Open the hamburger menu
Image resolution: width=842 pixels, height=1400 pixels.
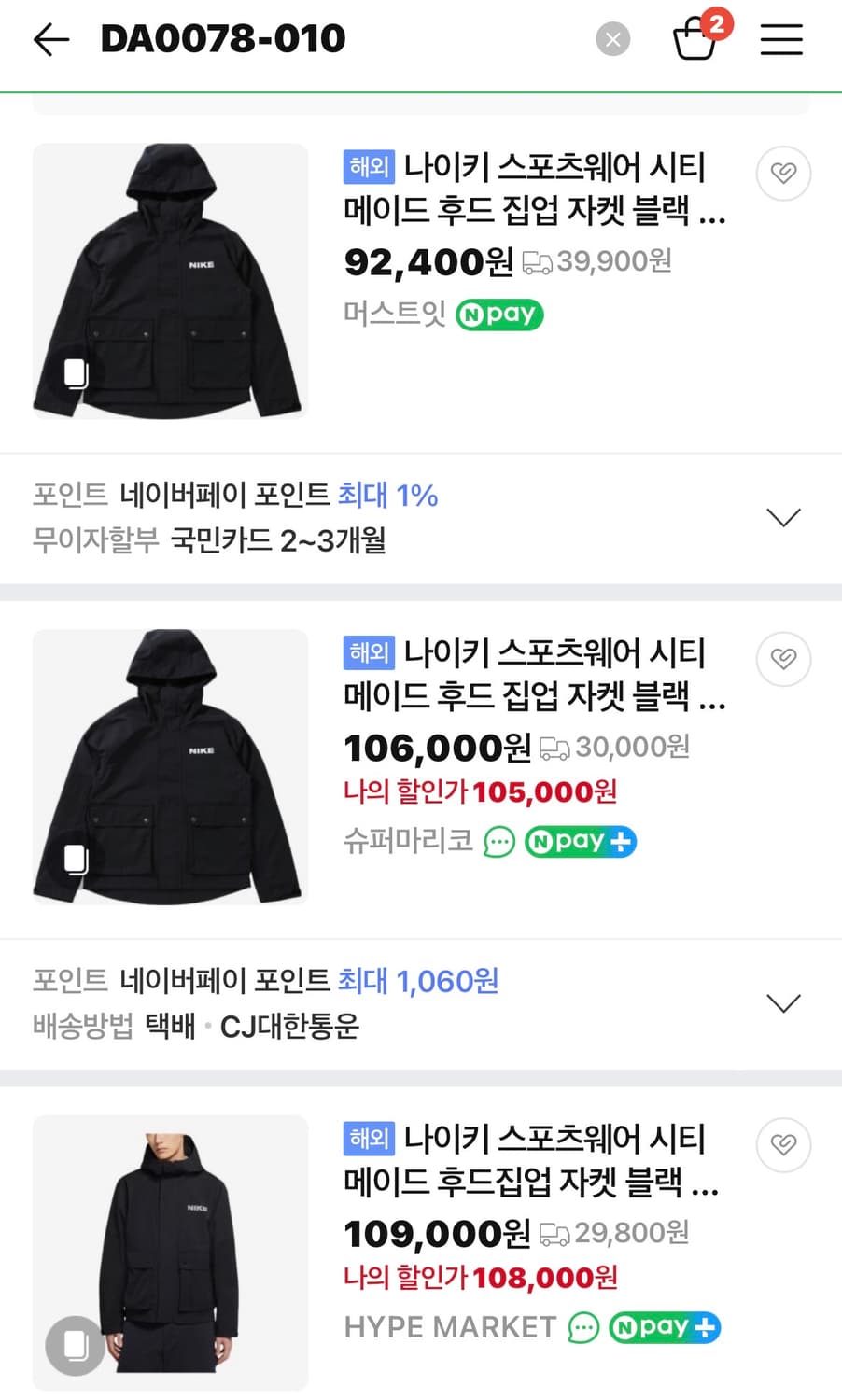[x=781, y=39]
